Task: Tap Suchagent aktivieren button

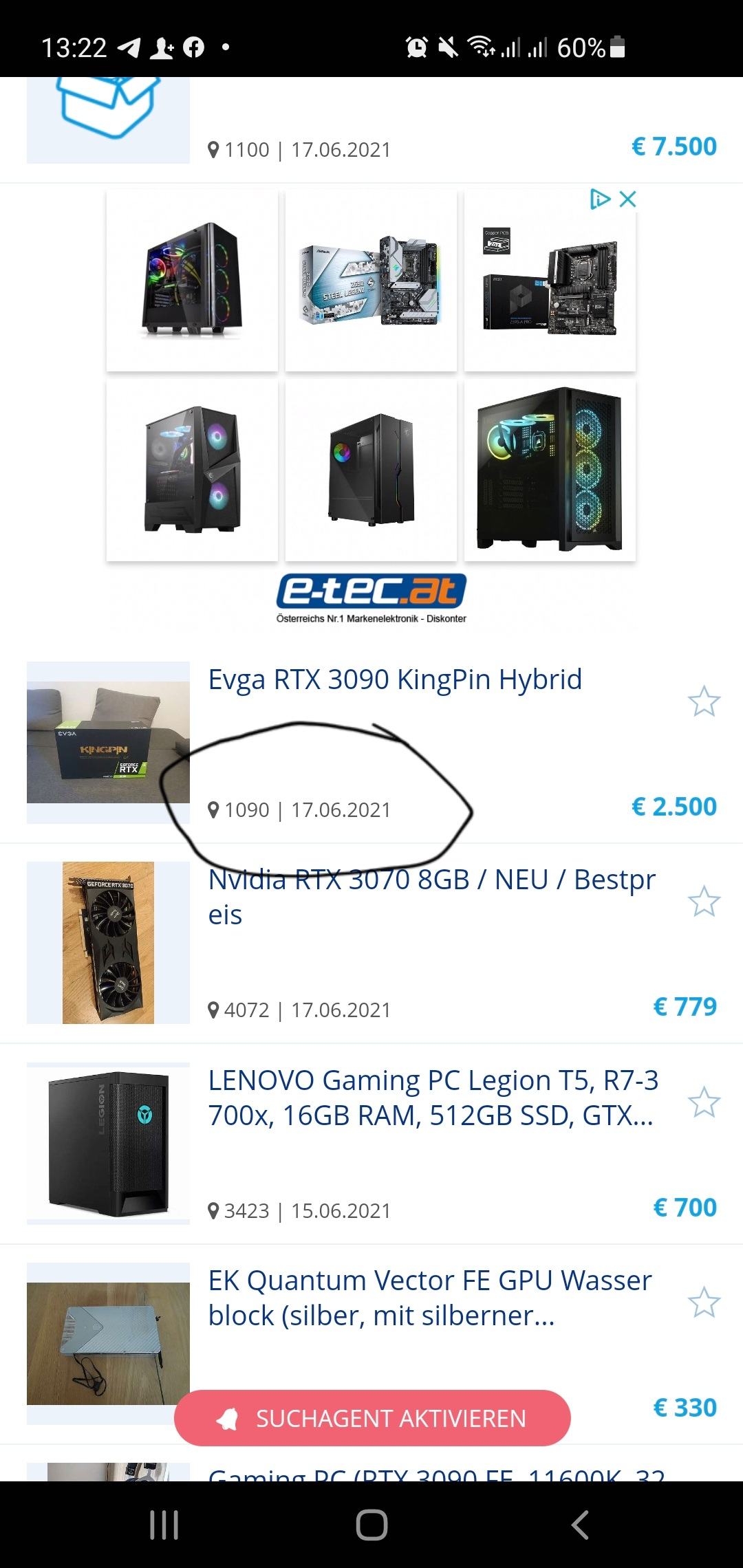Action: tap(372, 1418)
